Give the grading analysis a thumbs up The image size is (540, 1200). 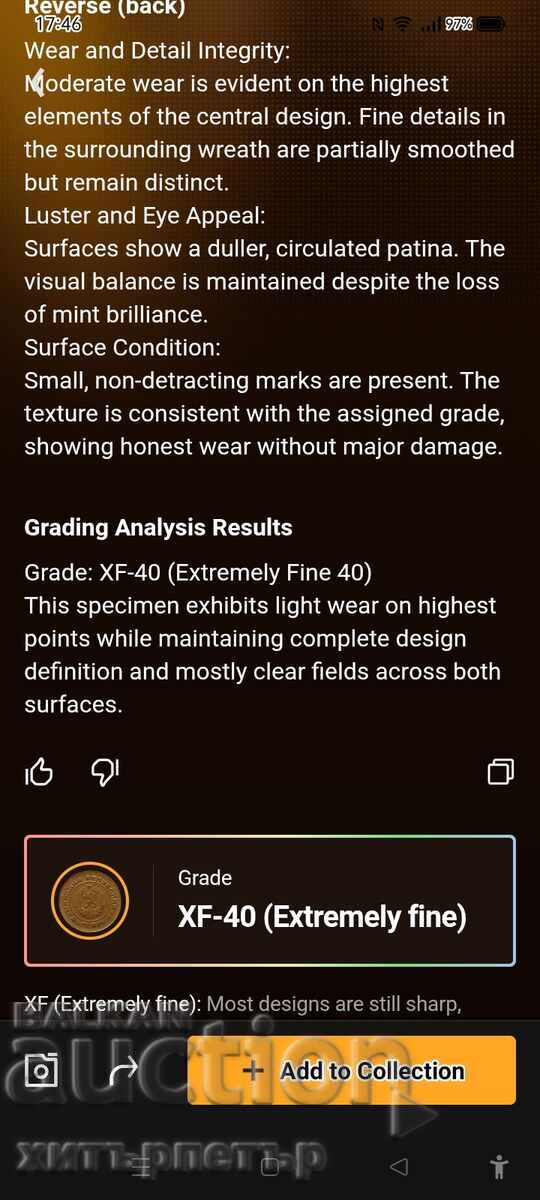[39, 771]
